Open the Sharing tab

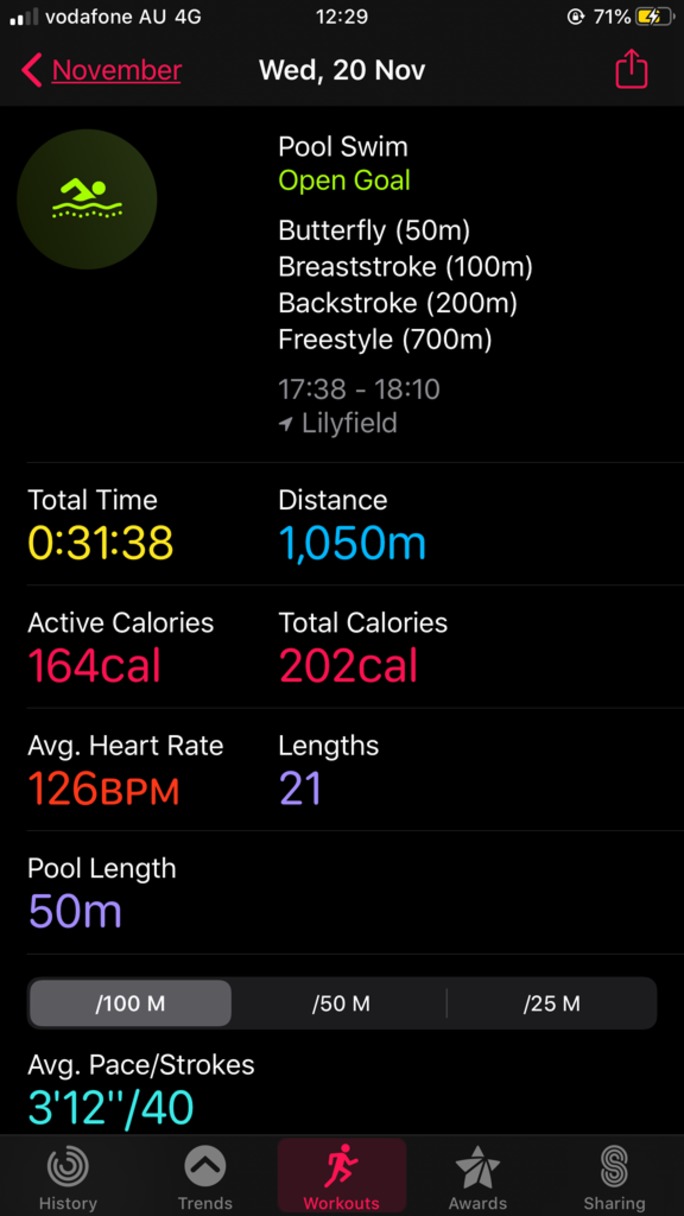[614, 1178]
